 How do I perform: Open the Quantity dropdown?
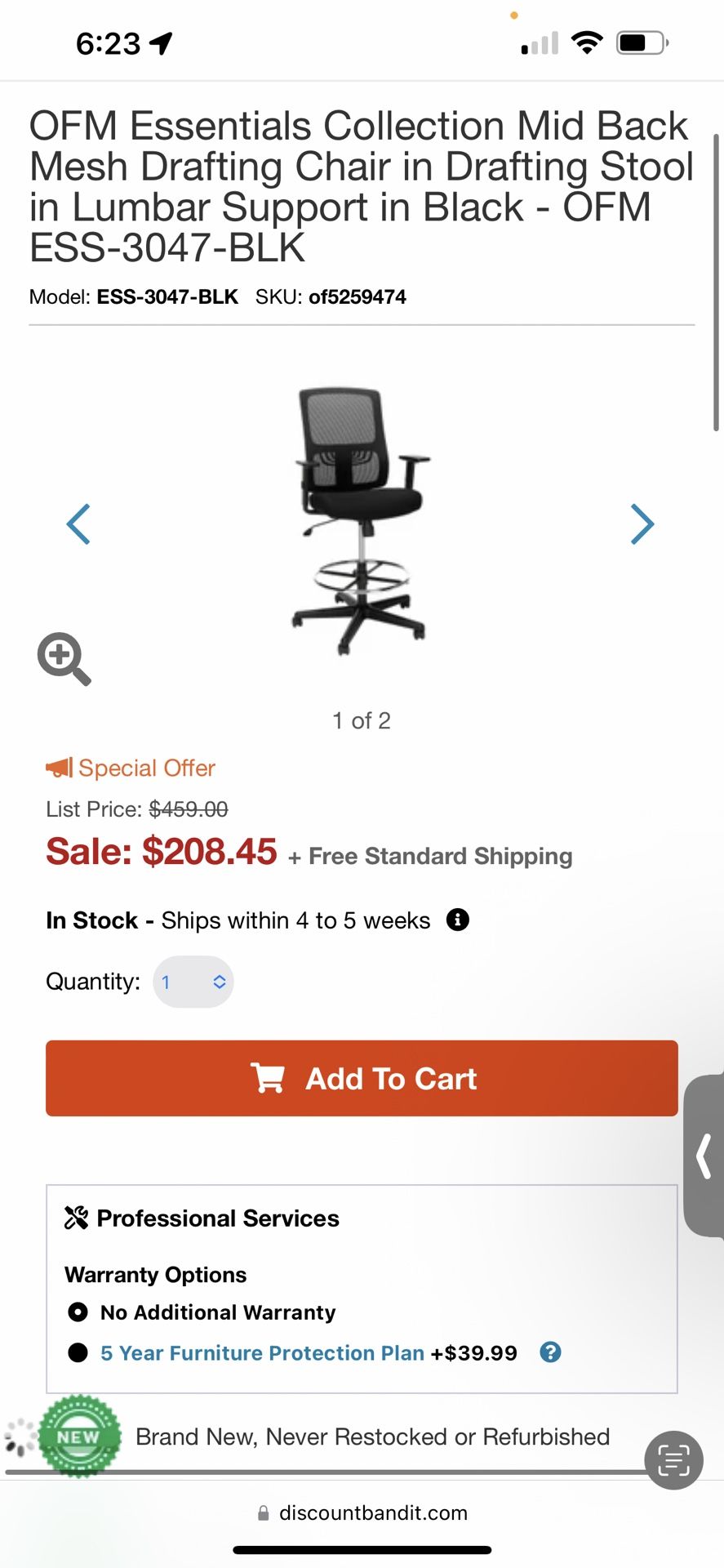point(193,982)
